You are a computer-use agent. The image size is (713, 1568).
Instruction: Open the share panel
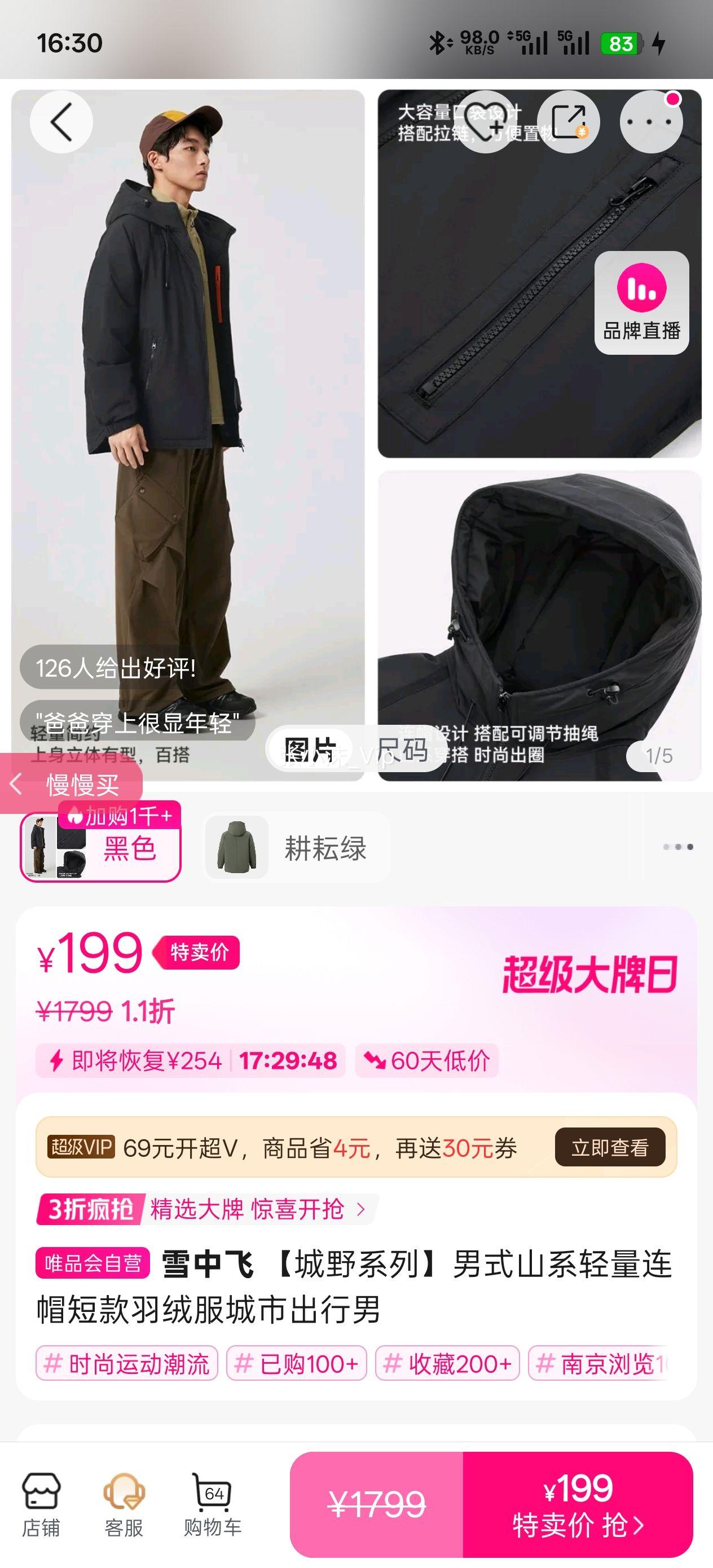point(569,122)
